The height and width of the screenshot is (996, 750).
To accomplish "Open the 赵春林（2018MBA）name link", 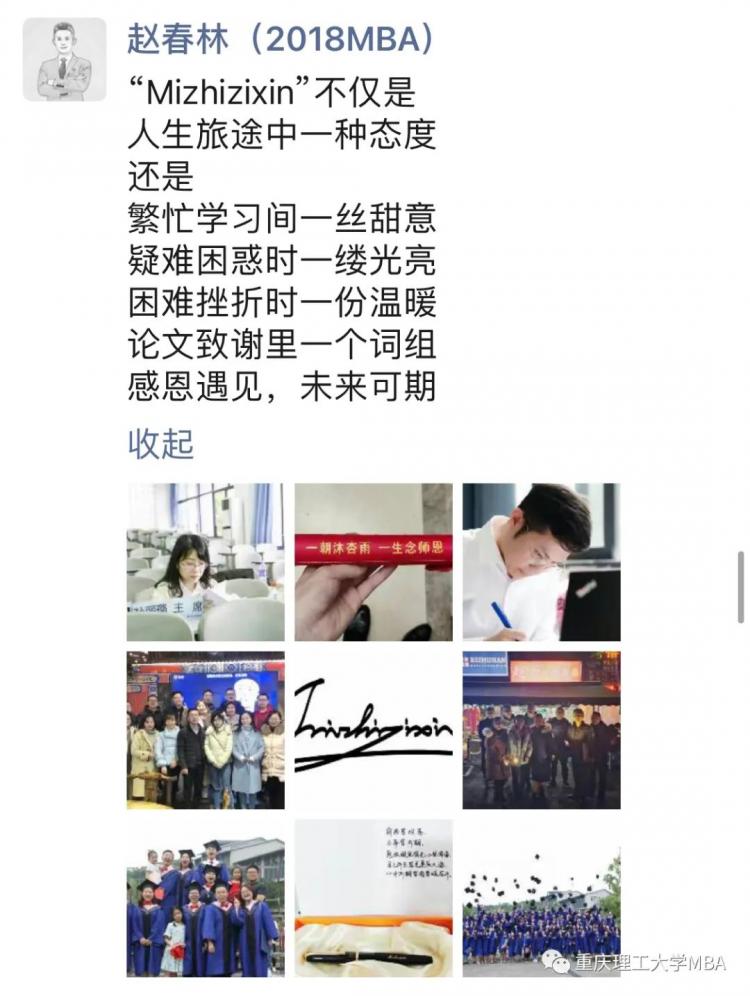I will (x=282, y=40).
